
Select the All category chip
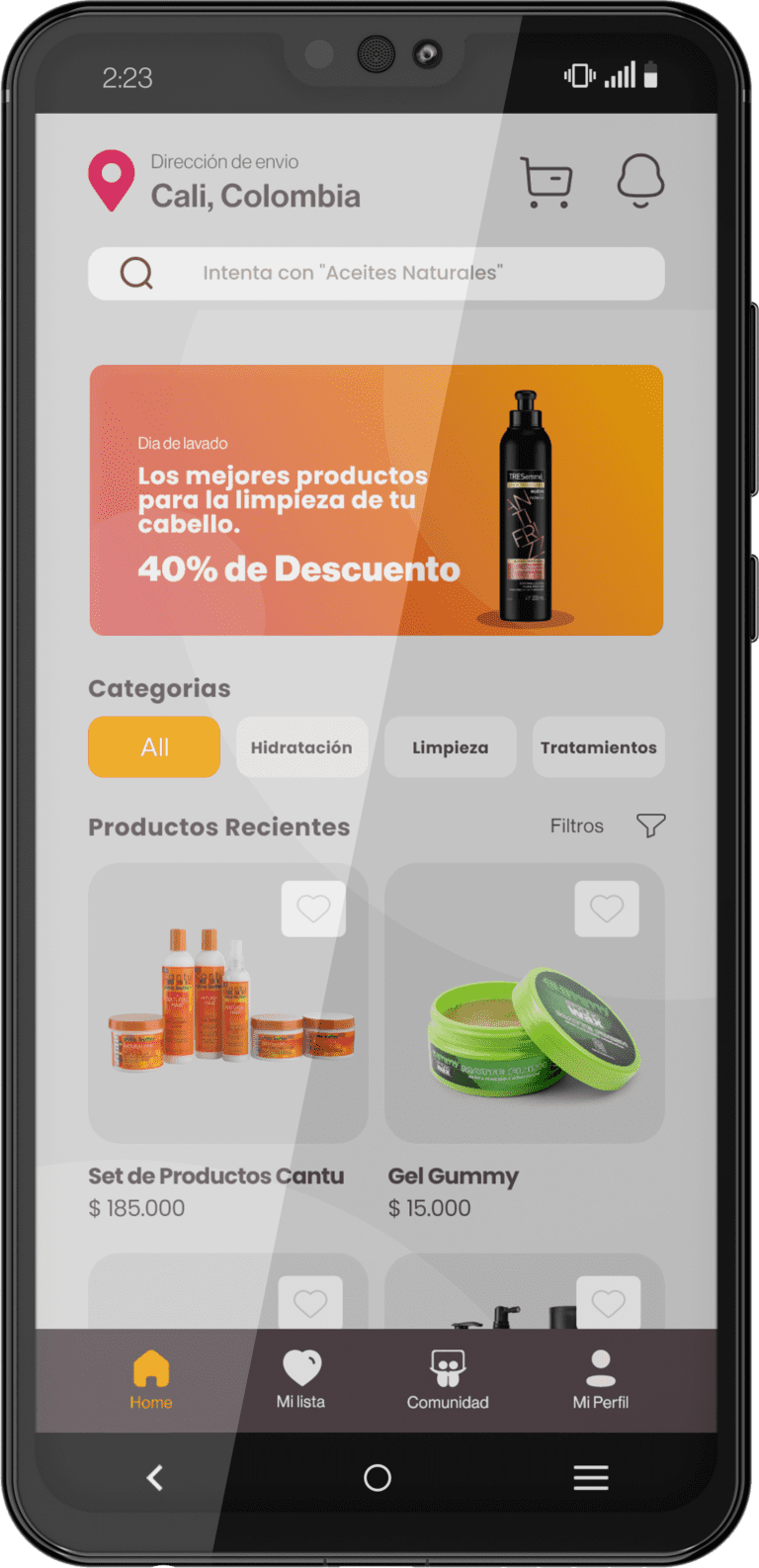pos(154,747)
